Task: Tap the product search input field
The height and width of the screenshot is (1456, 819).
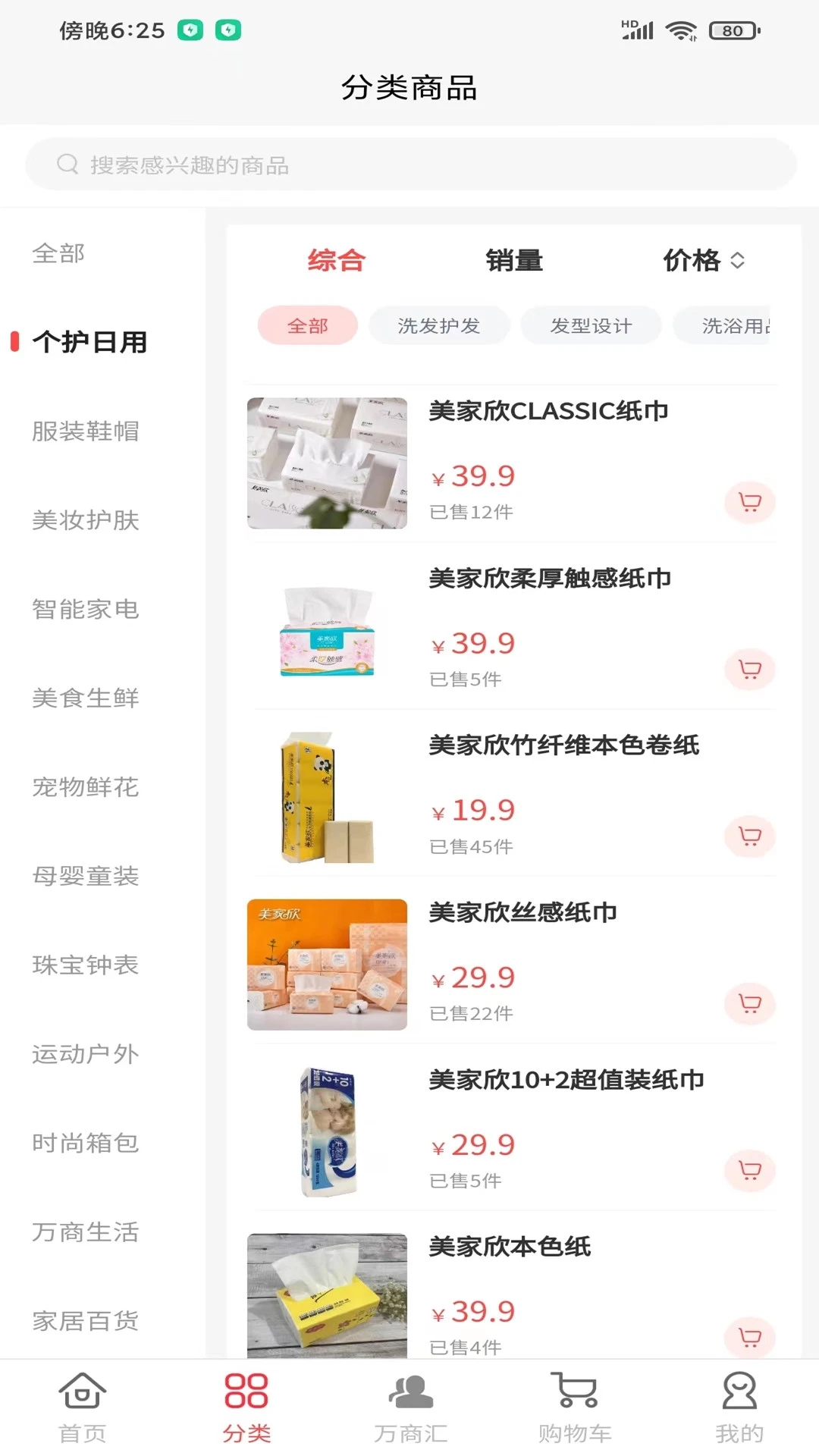Action: (x=409, y=164)
